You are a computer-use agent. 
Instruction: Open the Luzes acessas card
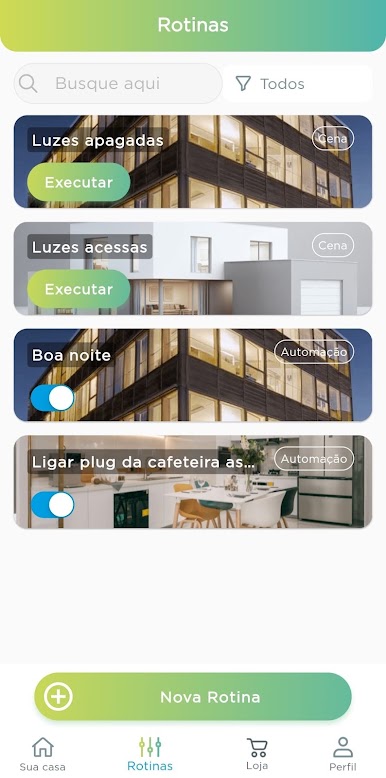tap(193, 268)
